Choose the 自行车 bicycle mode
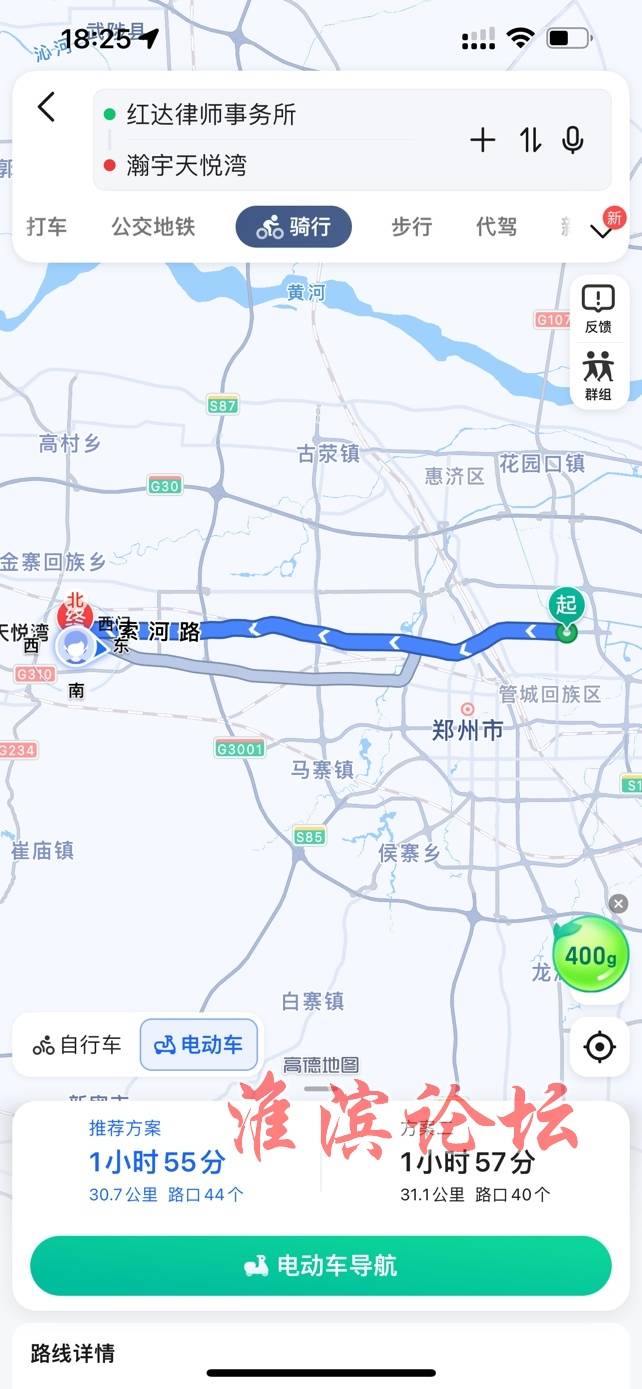642x1389 pixels. point(77,1045)
